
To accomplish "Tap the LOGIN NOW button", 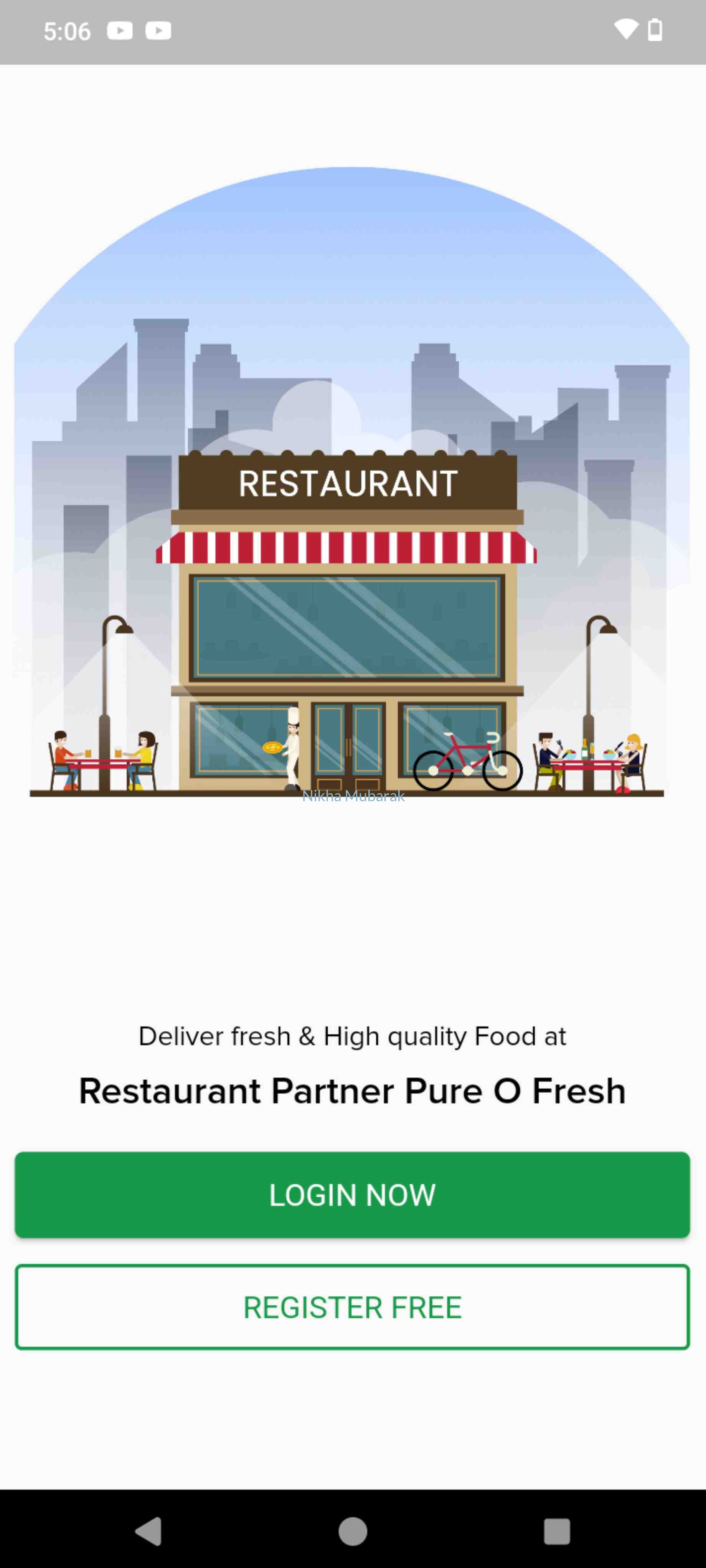I will click(352, 1194).
